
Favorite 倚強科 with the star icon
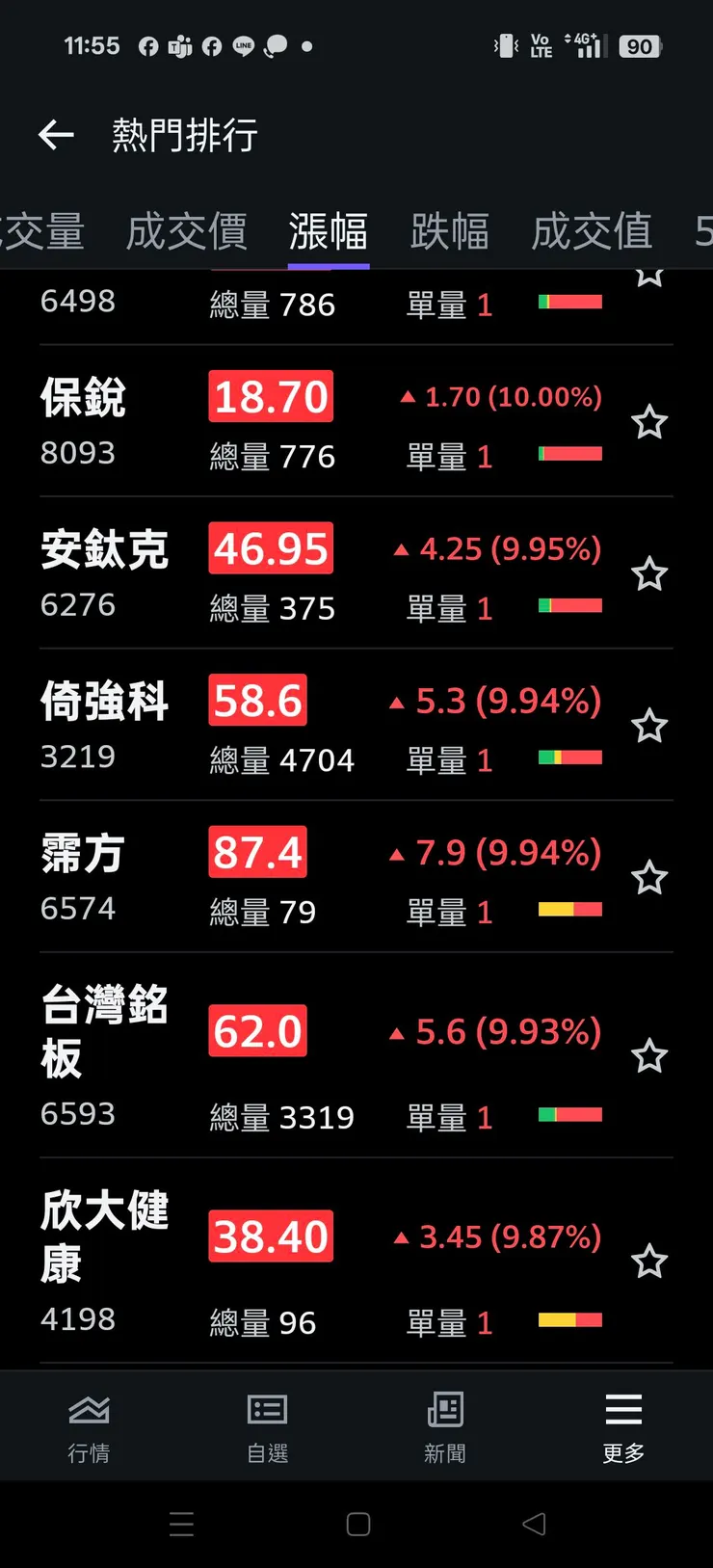649,726
